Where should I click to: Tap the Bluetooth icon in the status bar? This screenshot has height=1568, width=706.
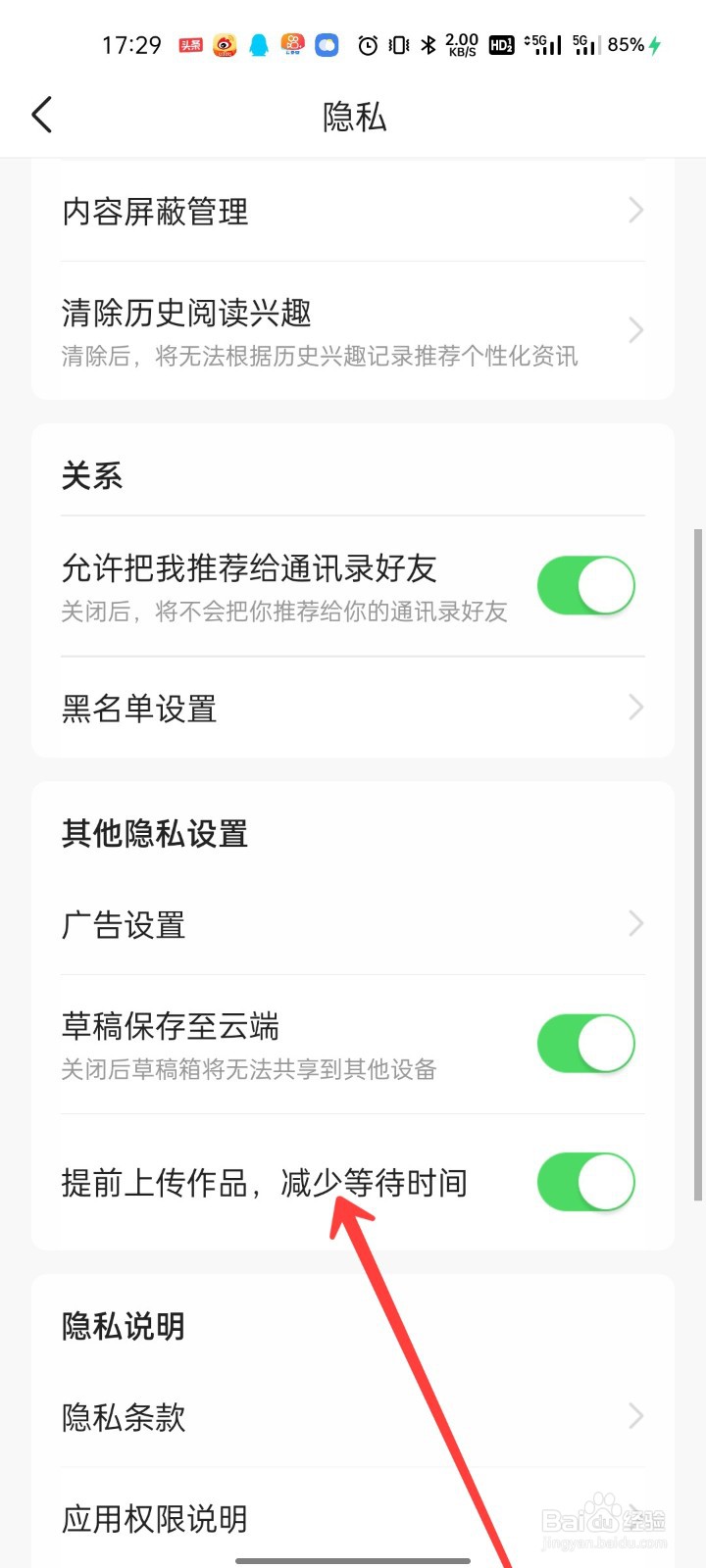[429, 44]
